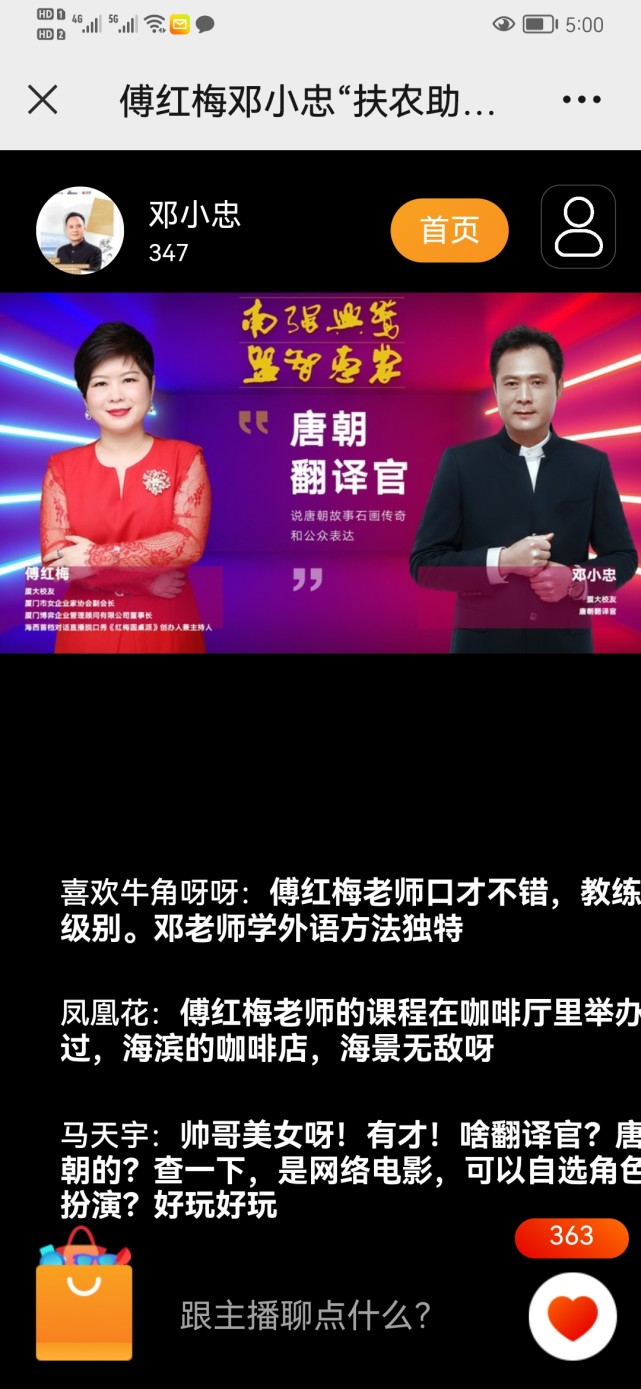
Task: Tap the 首页 button
Action: 449,230
